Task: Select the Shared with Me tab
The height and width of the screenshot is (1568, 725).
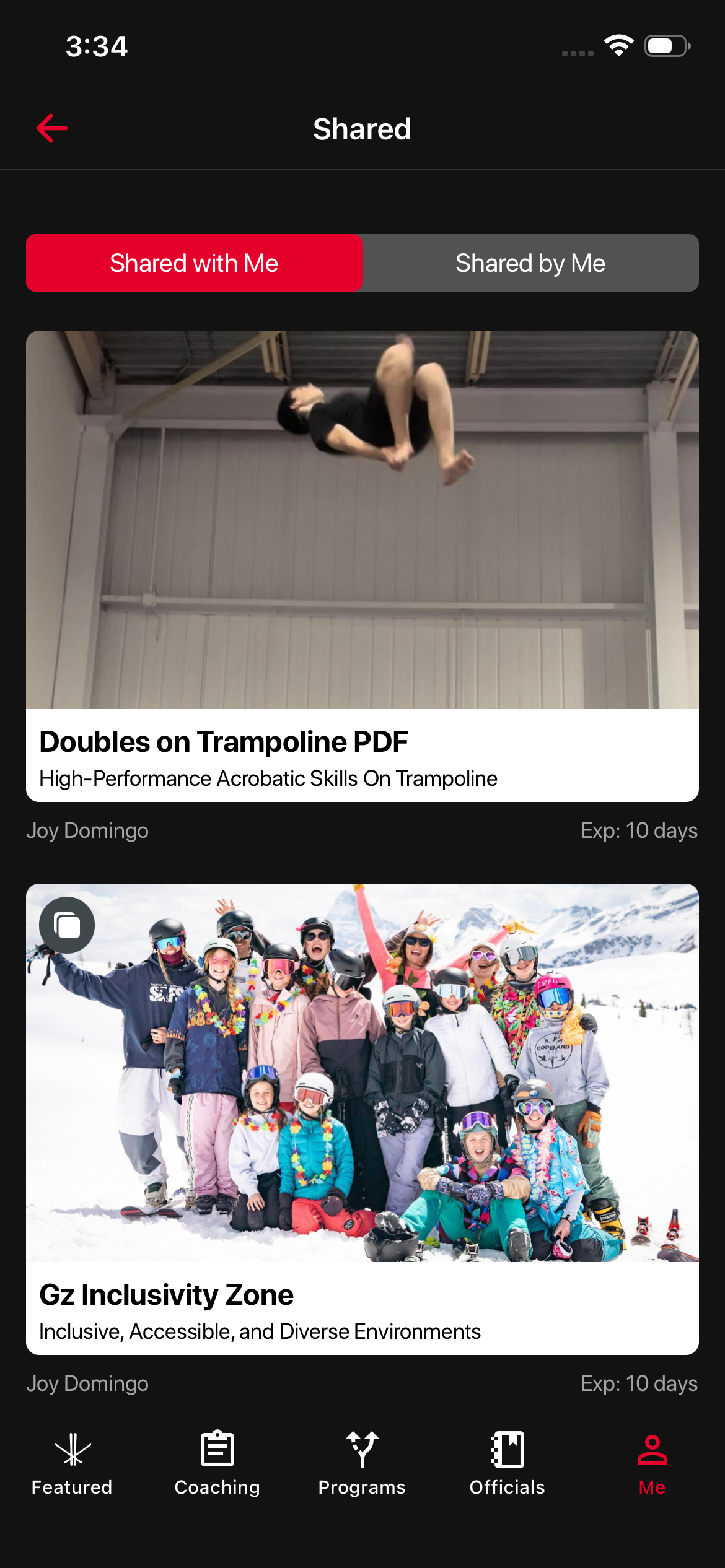Action: (x=194, y=263)
